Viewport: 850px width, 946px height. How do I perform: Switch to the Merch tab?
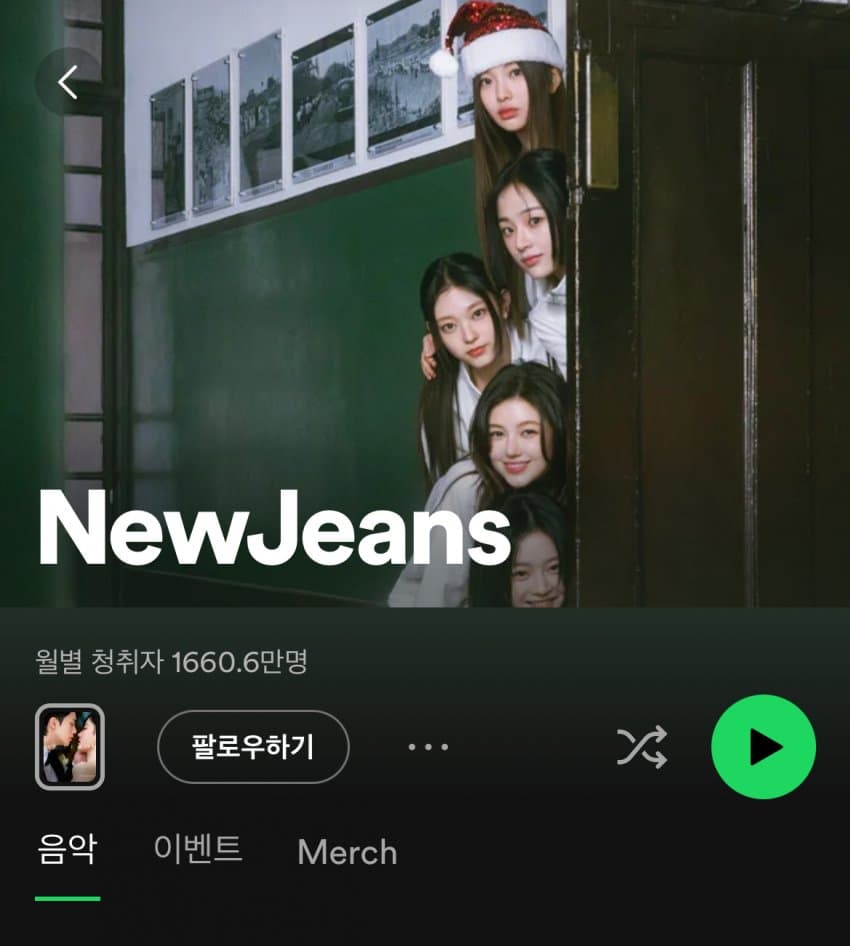pos(347,853)
